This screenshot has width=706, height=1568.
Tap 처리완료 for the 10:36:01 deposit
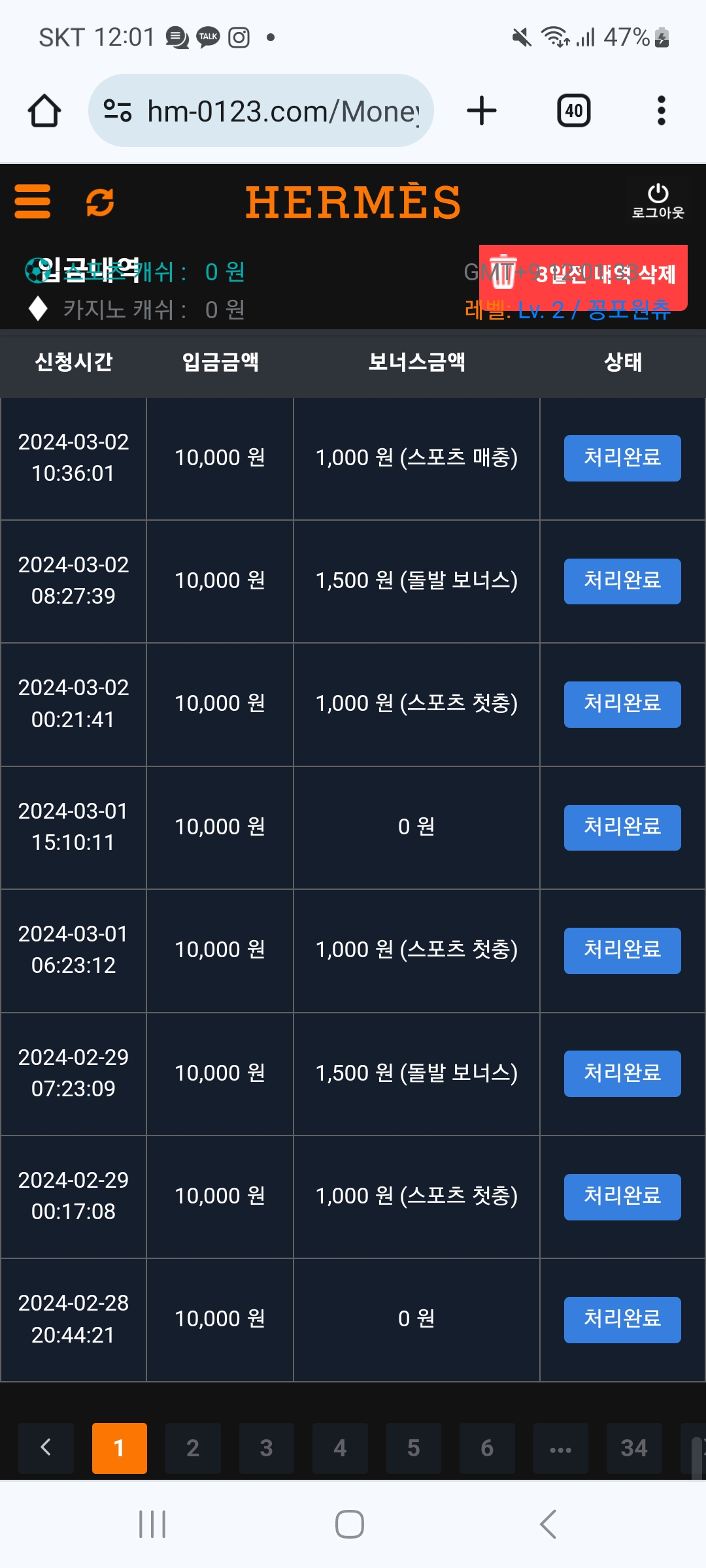[x=622, y=458]
